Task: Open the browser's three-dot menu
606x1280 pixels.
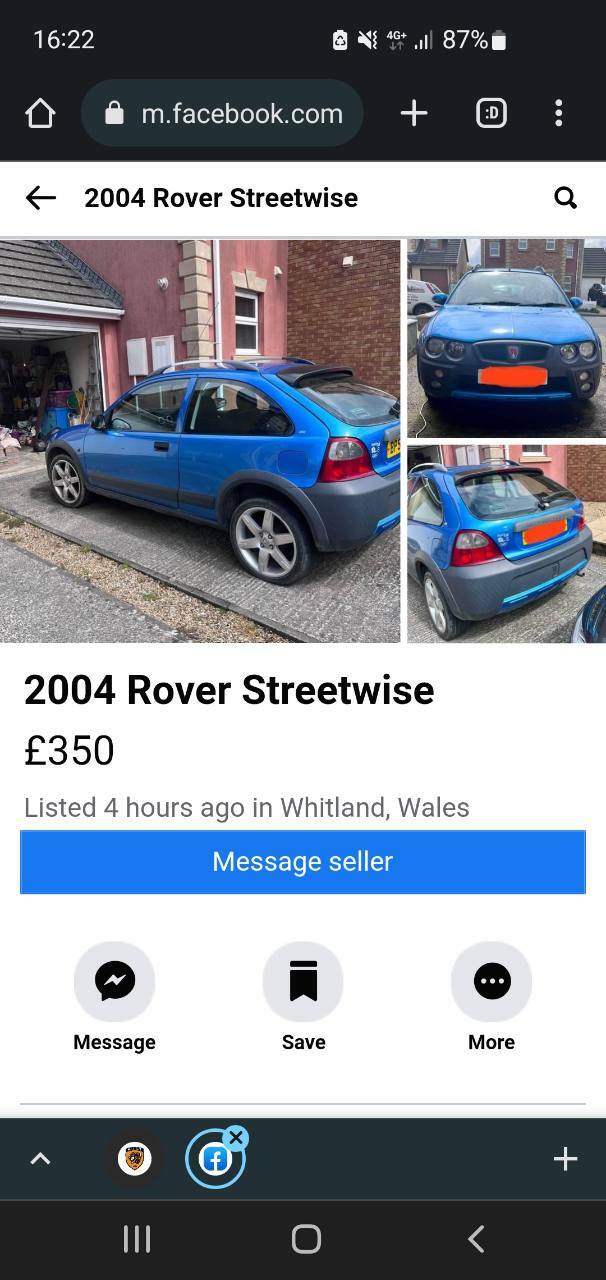Action: click(x=559, y=113)
